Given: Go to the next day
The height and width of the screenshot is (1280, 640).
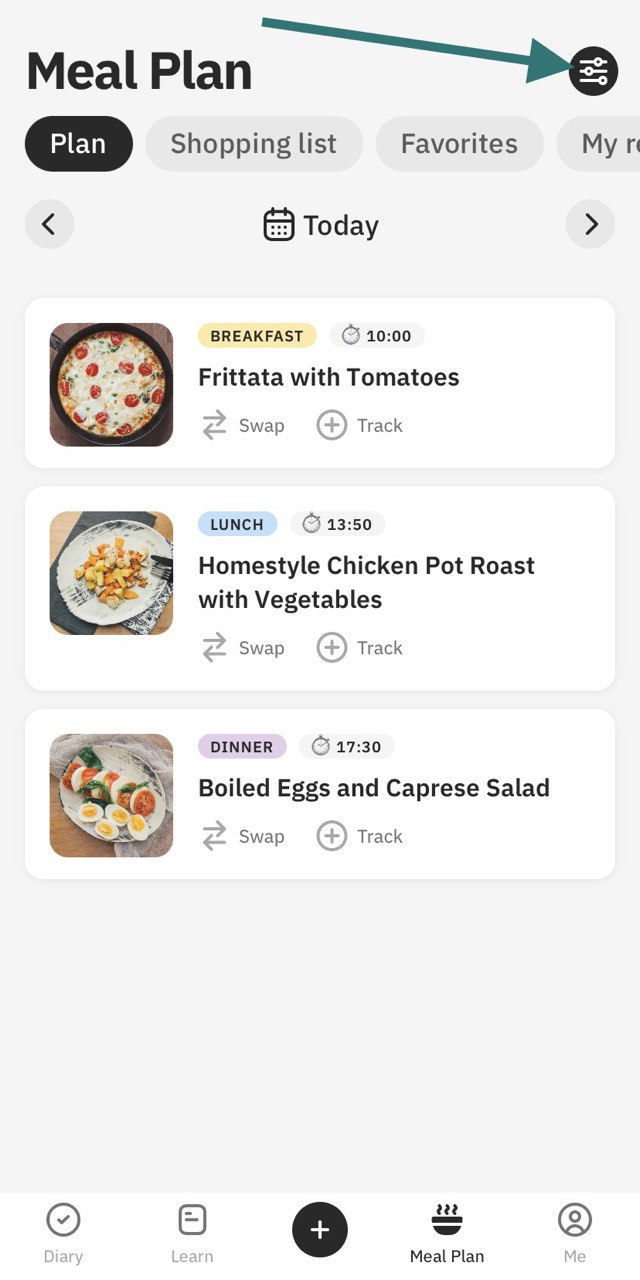Looking at the screenshot, I should (590, 225).
